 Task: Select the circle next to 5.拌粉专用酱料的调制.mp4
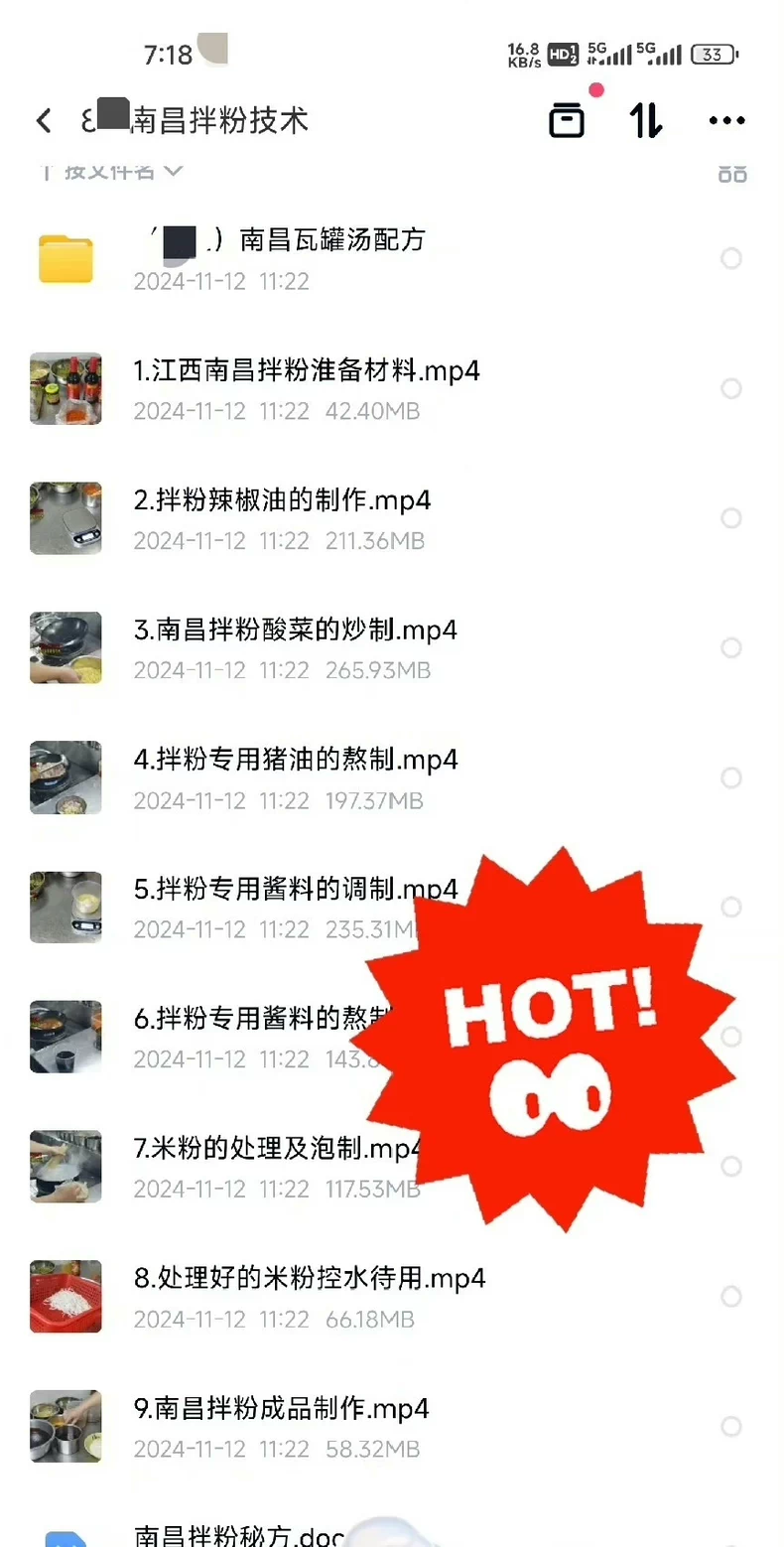point(731,907)
